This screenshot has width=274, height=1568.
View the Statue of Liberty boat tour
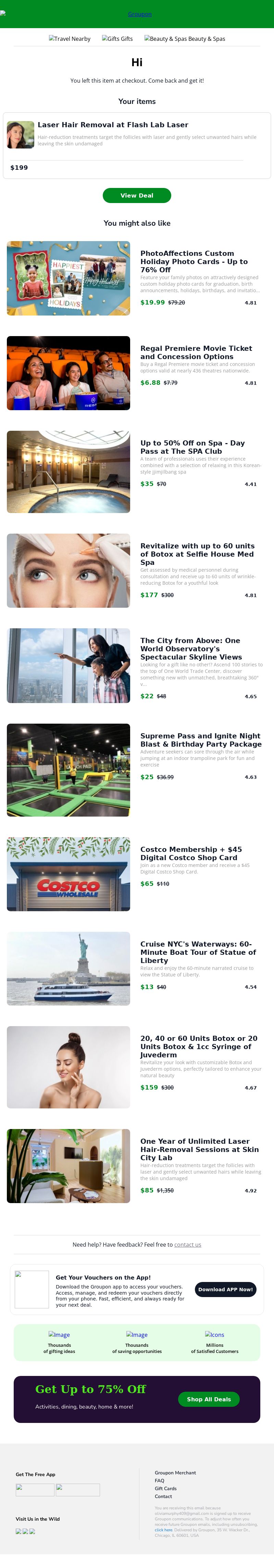coord(197,952)
